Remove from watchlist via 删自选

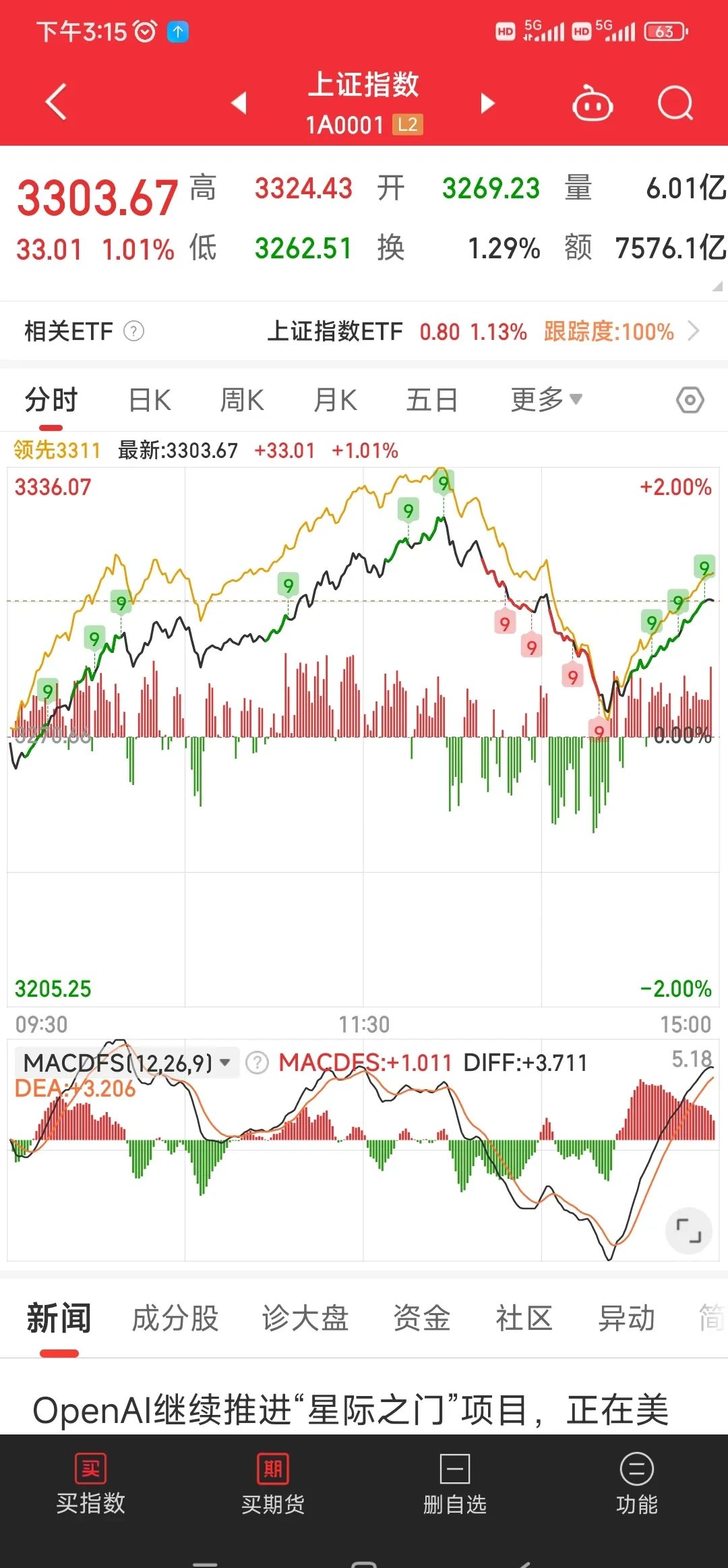click(x=455, y=1484)
